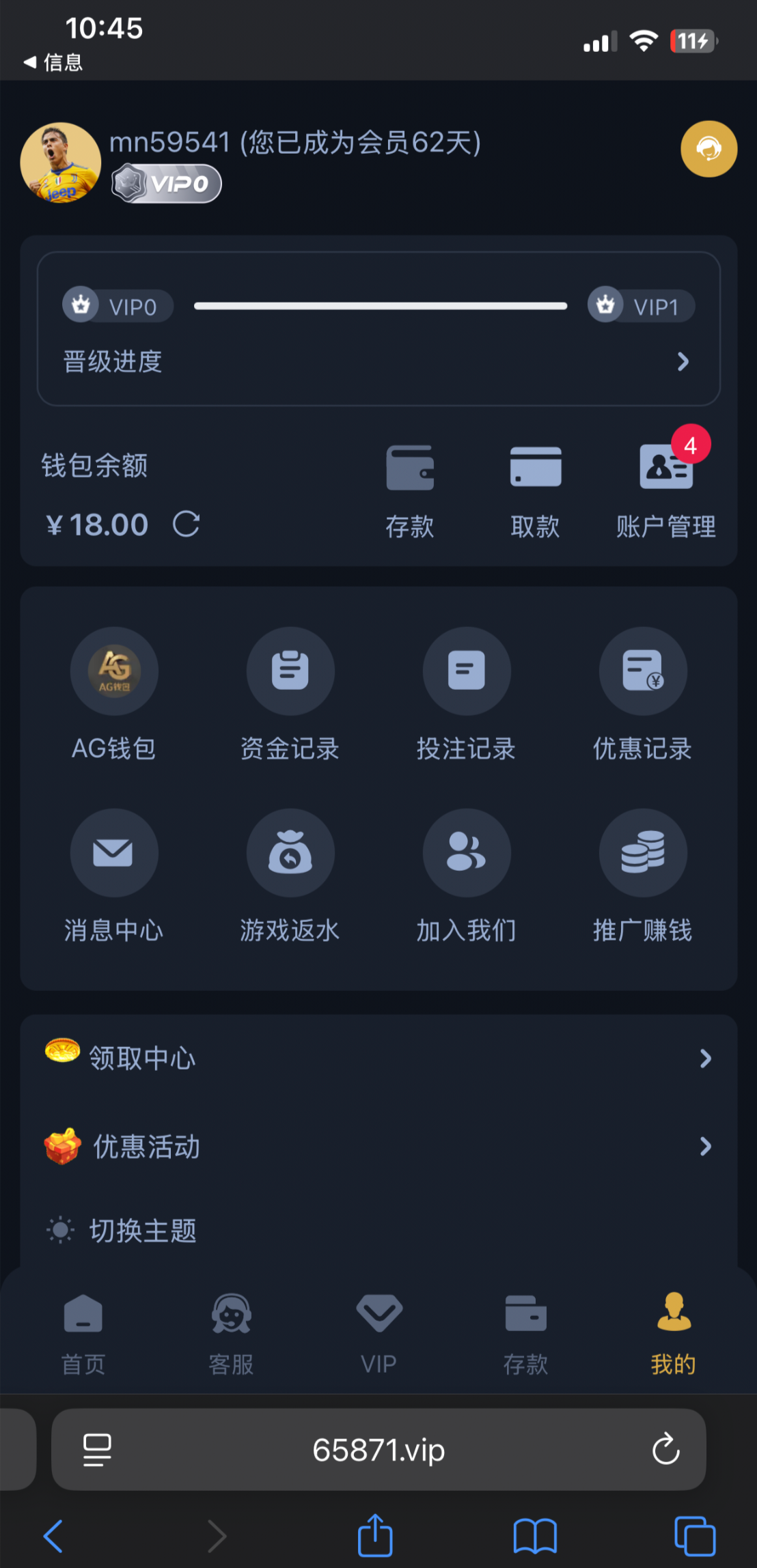Open 晋级进度 VIP progress details

(x=378, y=361)
